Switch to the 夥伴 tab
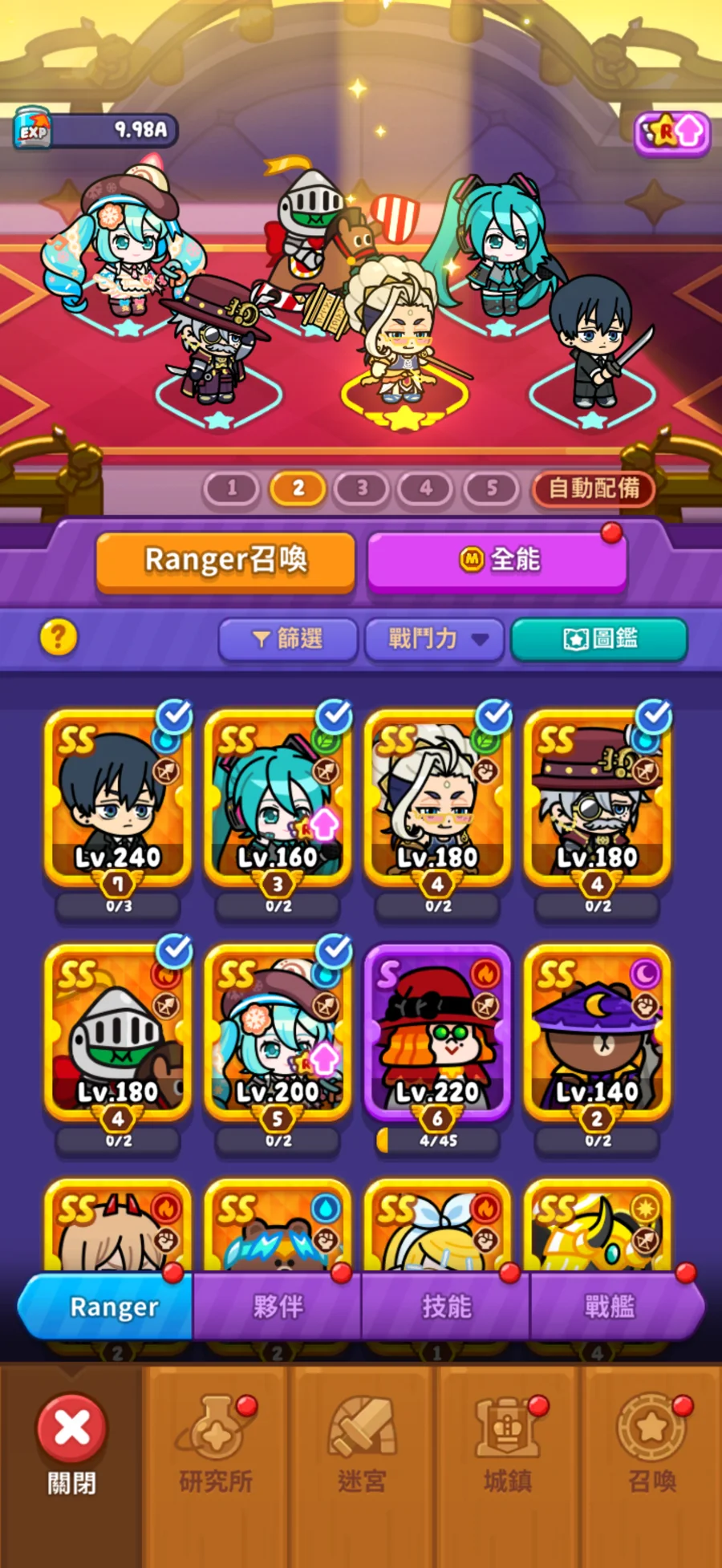 click(278, 1307)
